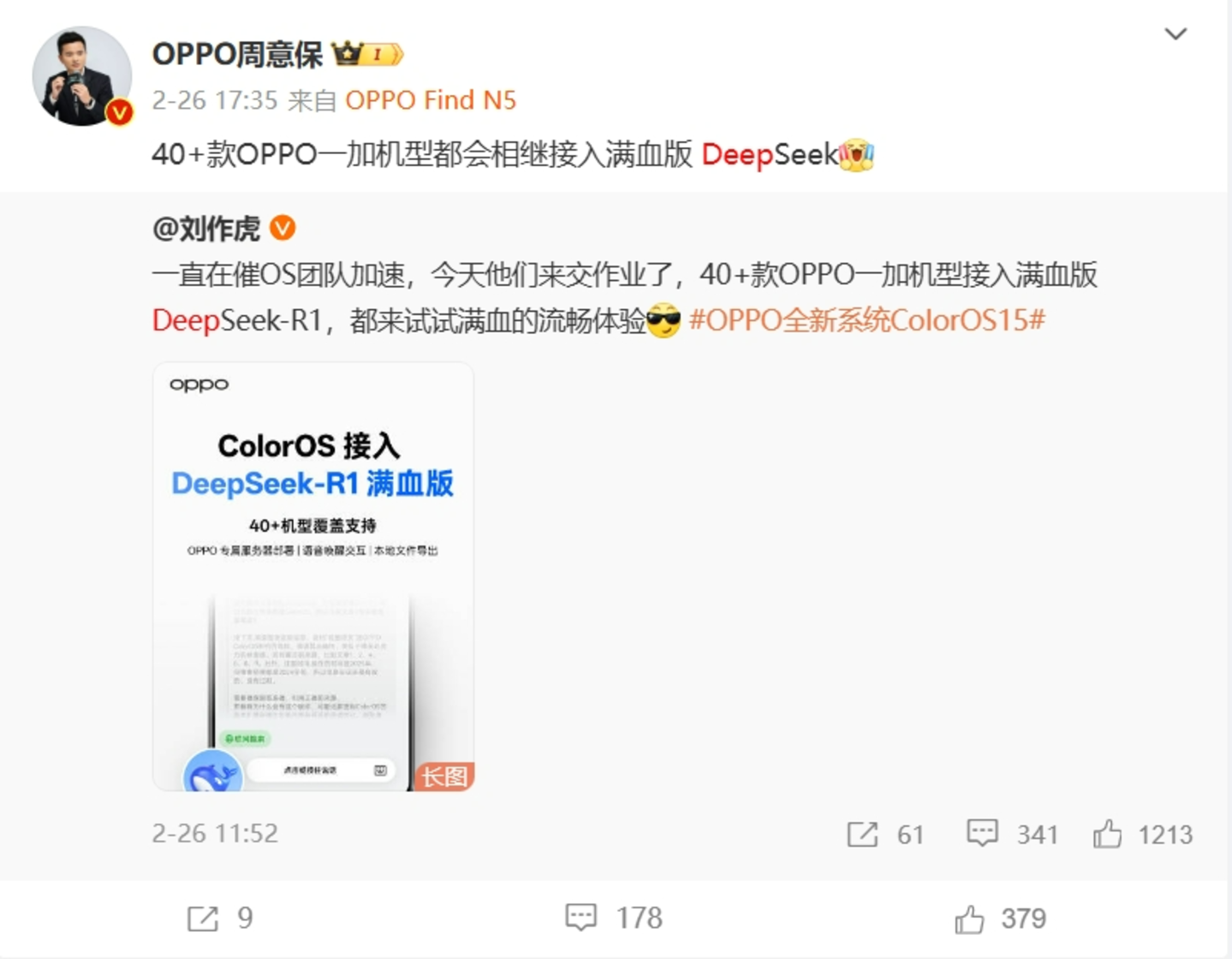Tap the OPPO周意保 username

tap(237, 54)
